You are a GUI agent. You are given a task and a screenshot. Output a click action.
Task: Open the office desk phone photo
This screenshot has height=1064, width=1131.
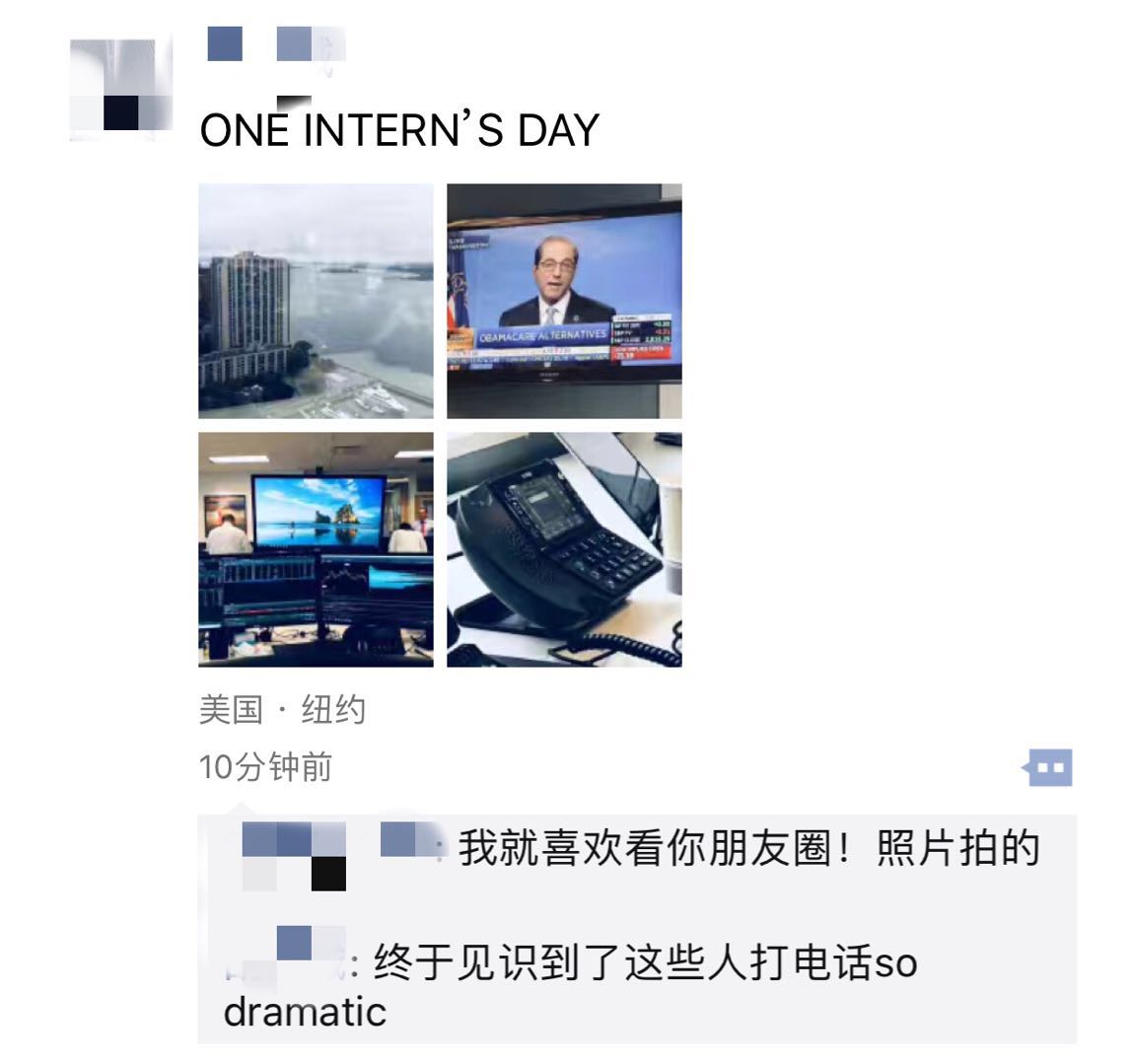[x=564, y=549]
